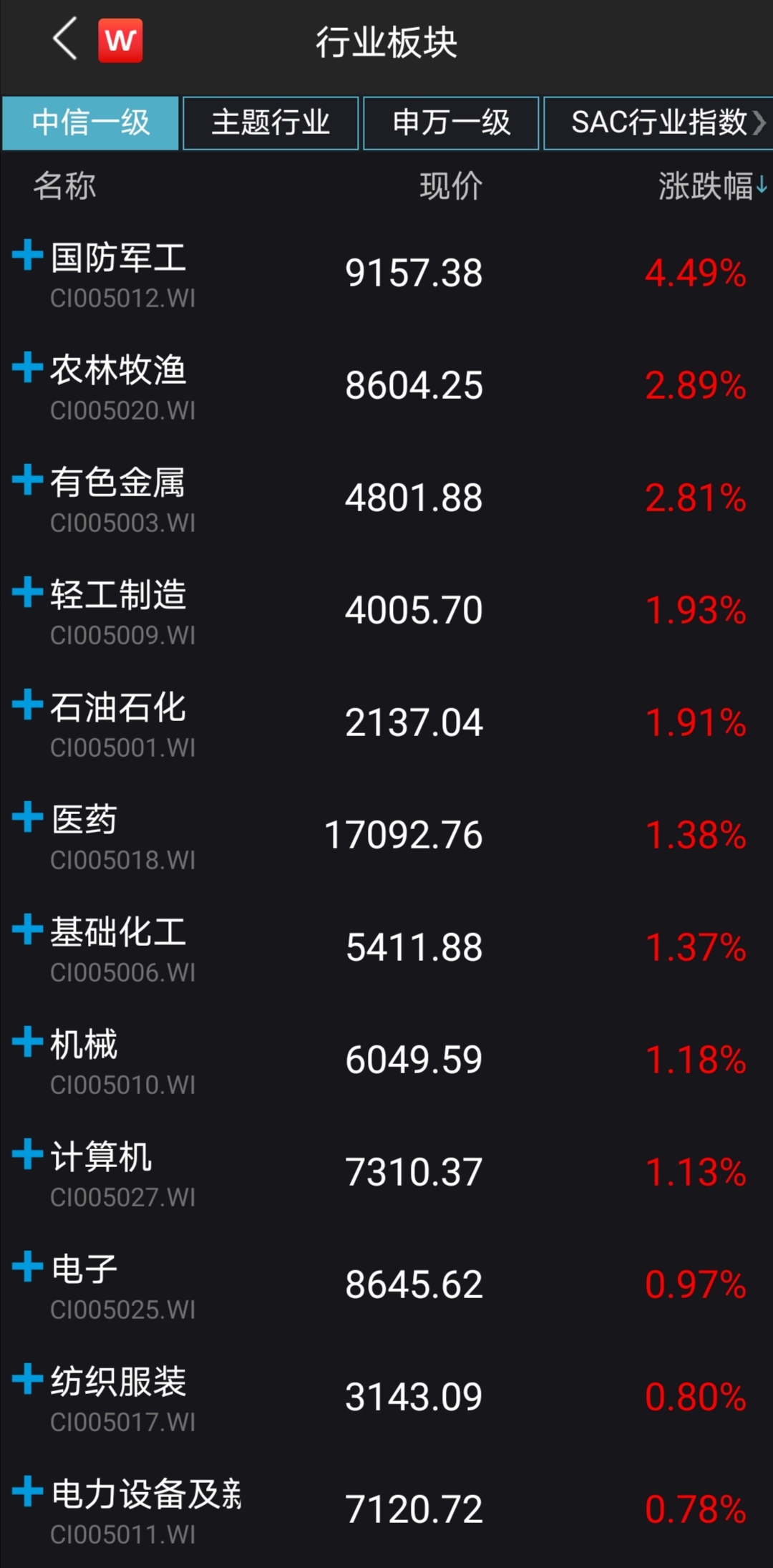Switch to the 申万一级 tab

(451, 123)
